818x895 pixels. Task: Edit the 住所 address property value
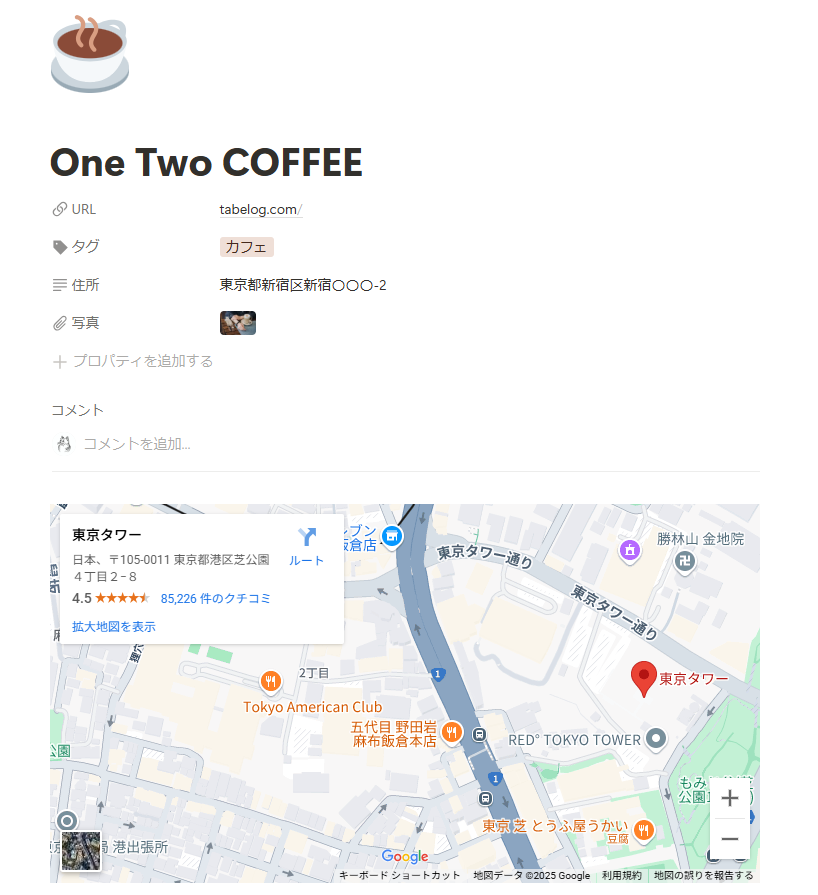[303, 285]
